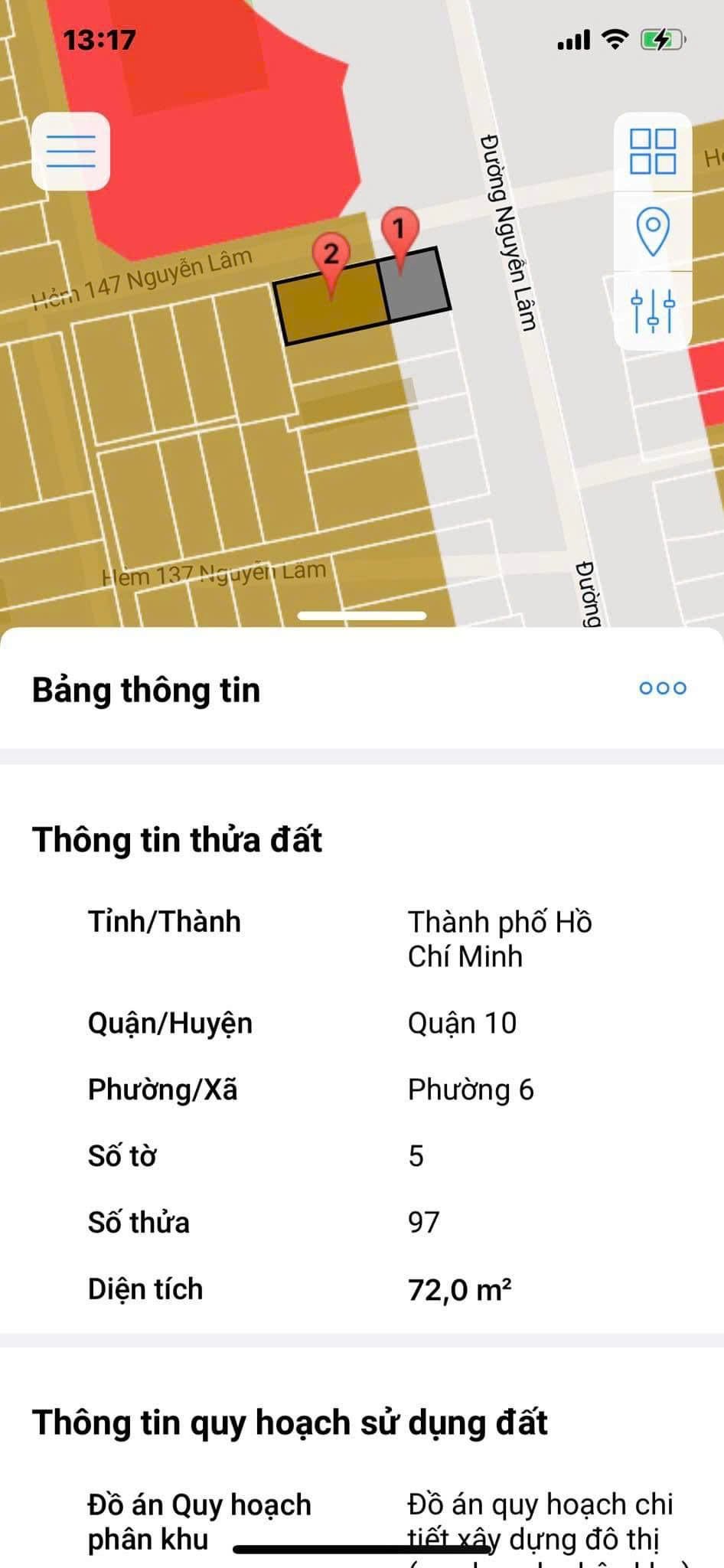The width and height of the screenshot is (724, 1568).
Task: Tap the Bảng thông tin panel title
Action: tap(145, 690)
